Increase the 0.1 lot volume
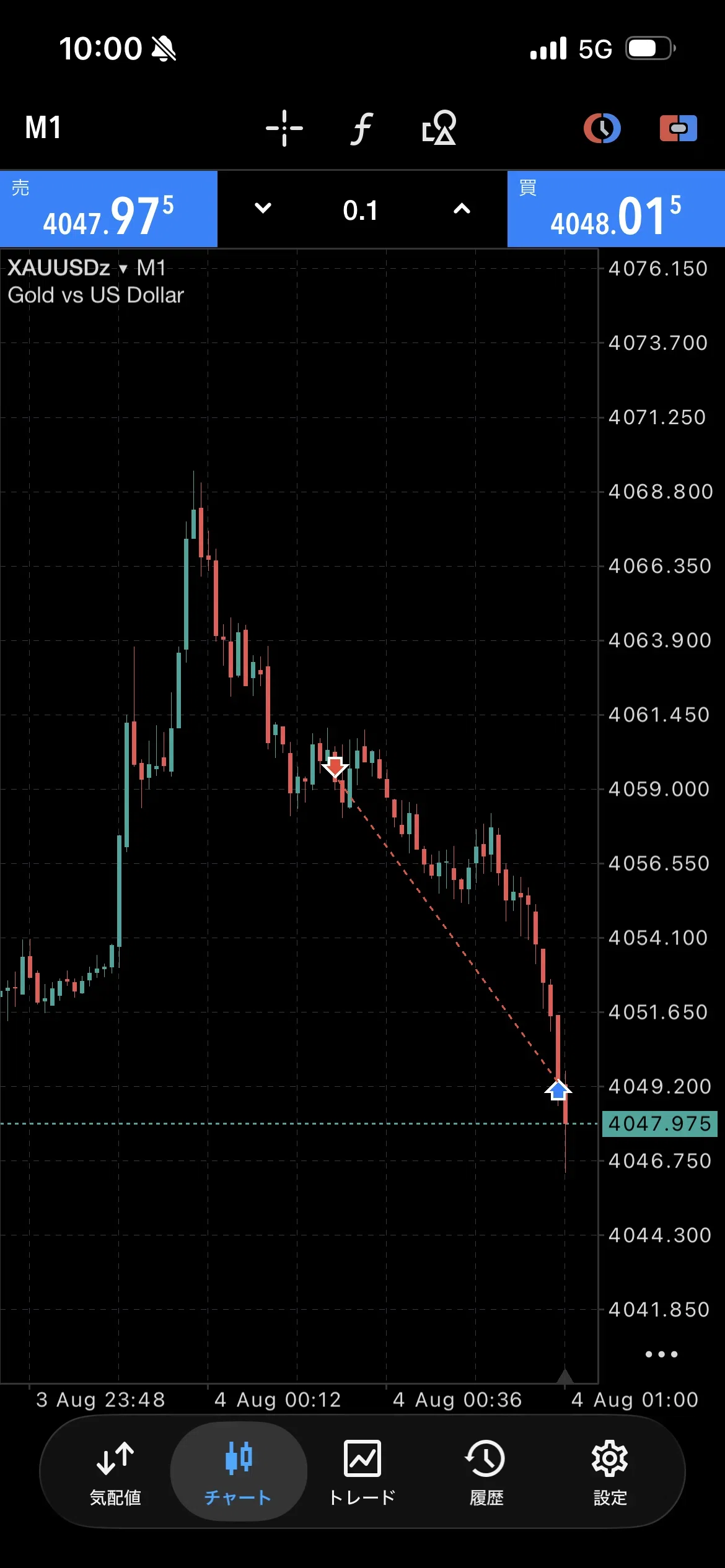Viewport: 725px width, 1568px height. [x=462, y=209]
